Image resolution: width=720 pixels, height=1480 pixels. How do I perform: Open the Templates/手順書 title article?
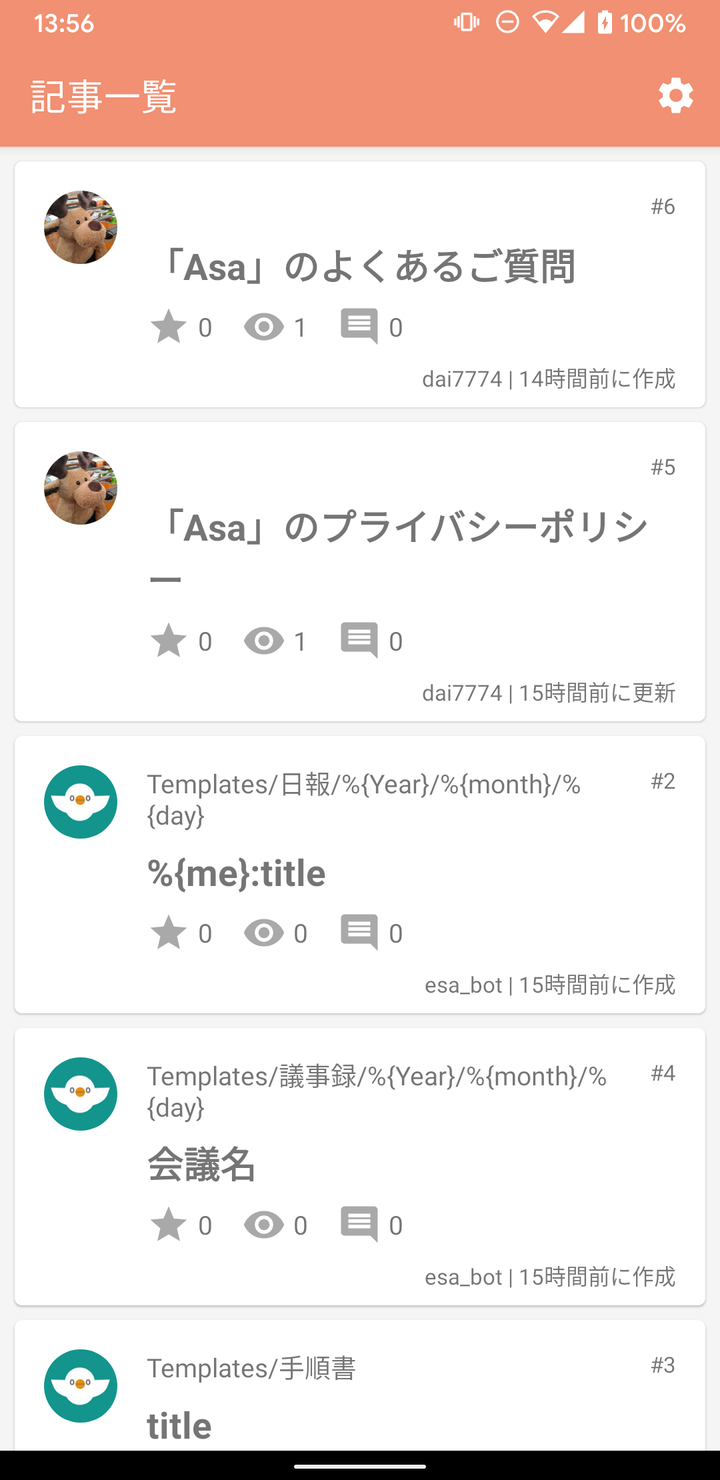tap(180, 1424)
